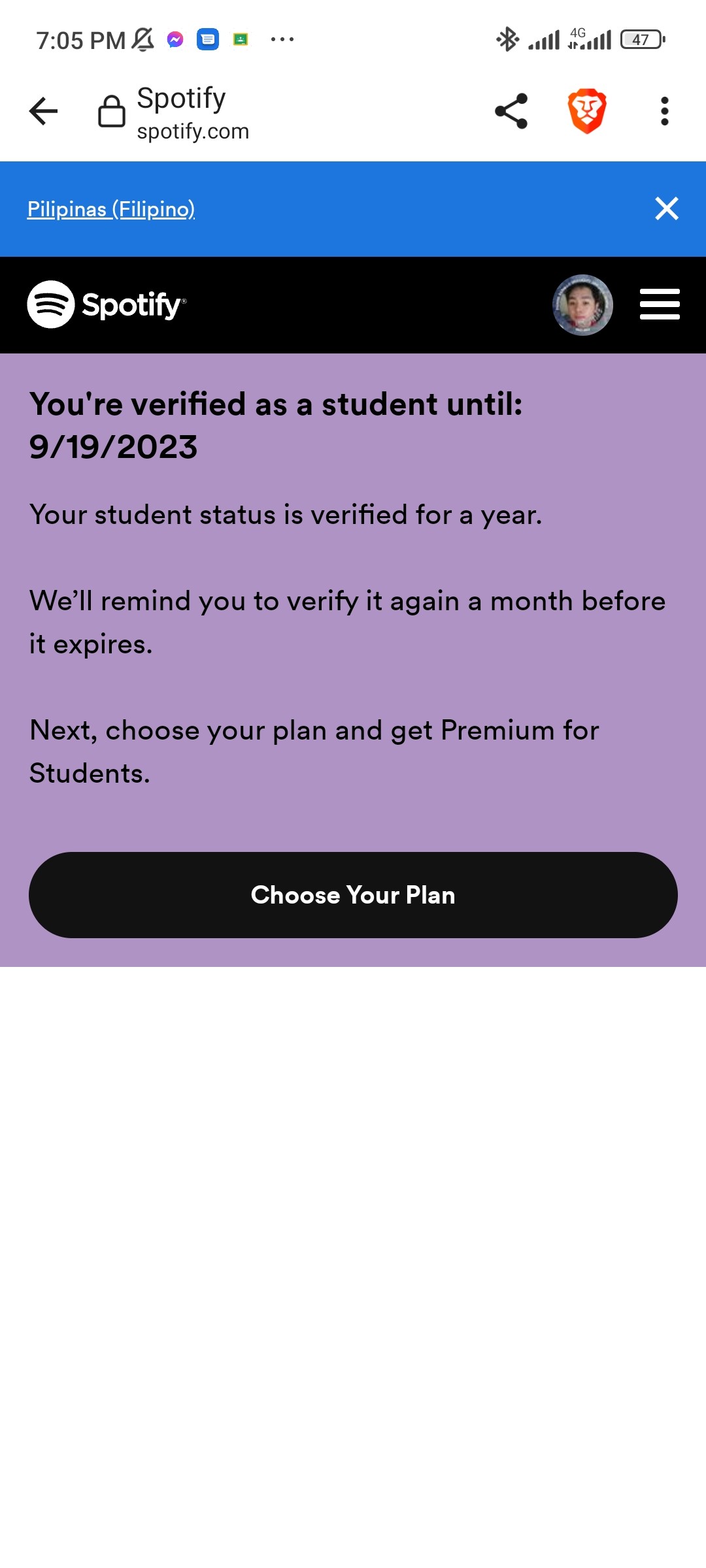Open the profile picture account menu
The width and height of the screenshot is (706, 1568).
(582, 305)
